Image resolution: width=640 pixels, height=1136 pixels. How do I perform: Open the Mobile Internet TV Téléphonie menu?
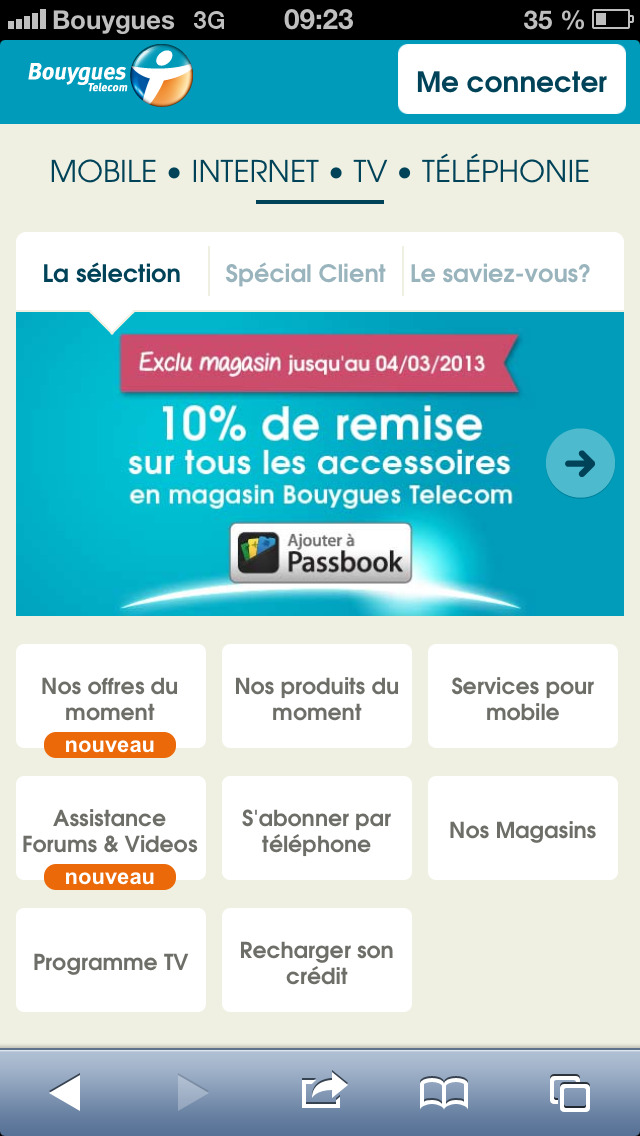320,172
